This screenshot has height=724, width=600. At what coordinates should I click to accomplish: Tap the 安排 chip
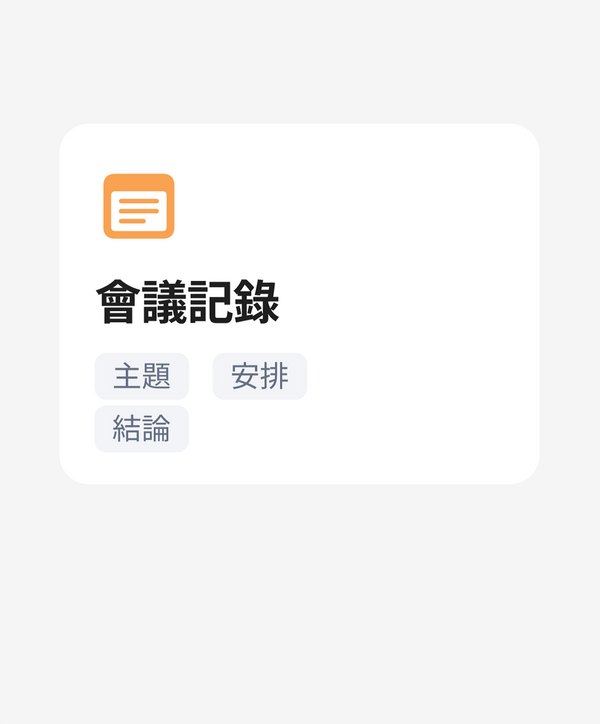(260, 376)
